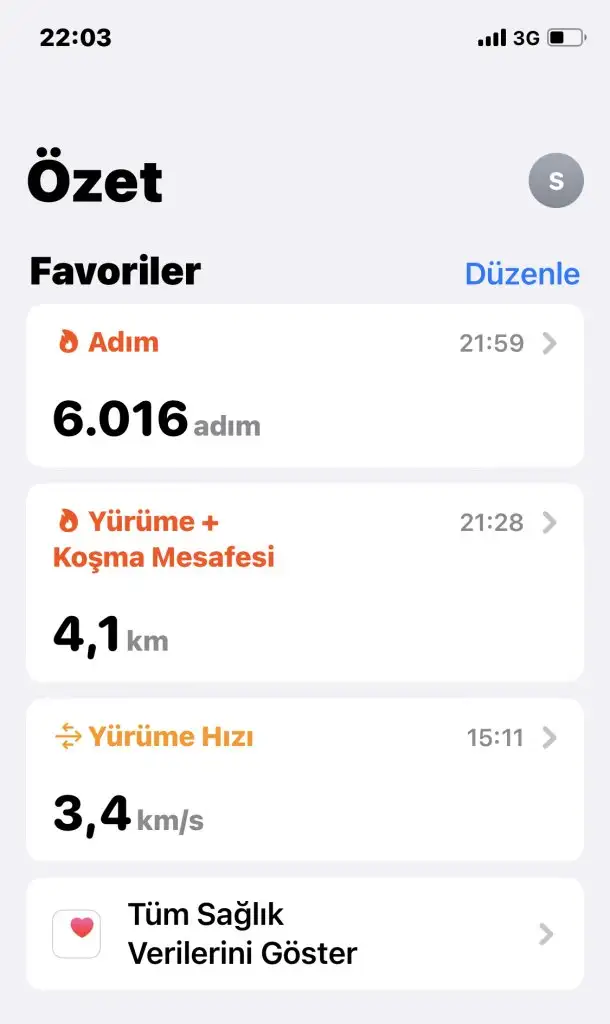This screenshot has height=1024, width=610.
Task: Open the Yürüme + Koşma Mesafesi card
Action: click(x=304, y=582)
